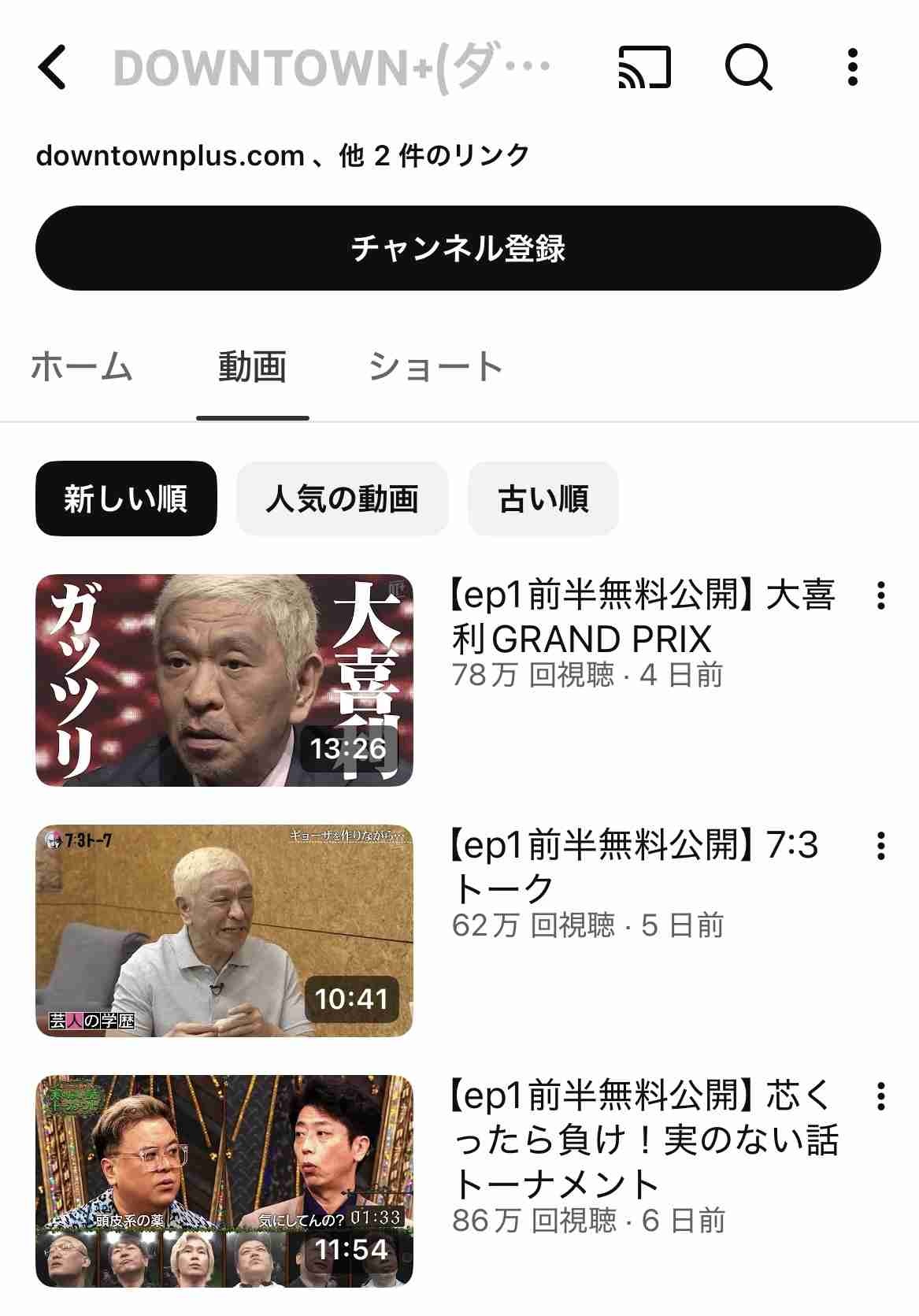The height and width of the screenshot is (1316, 919).
Task: Select the 動画 tab
Action: tap(252, 367)
